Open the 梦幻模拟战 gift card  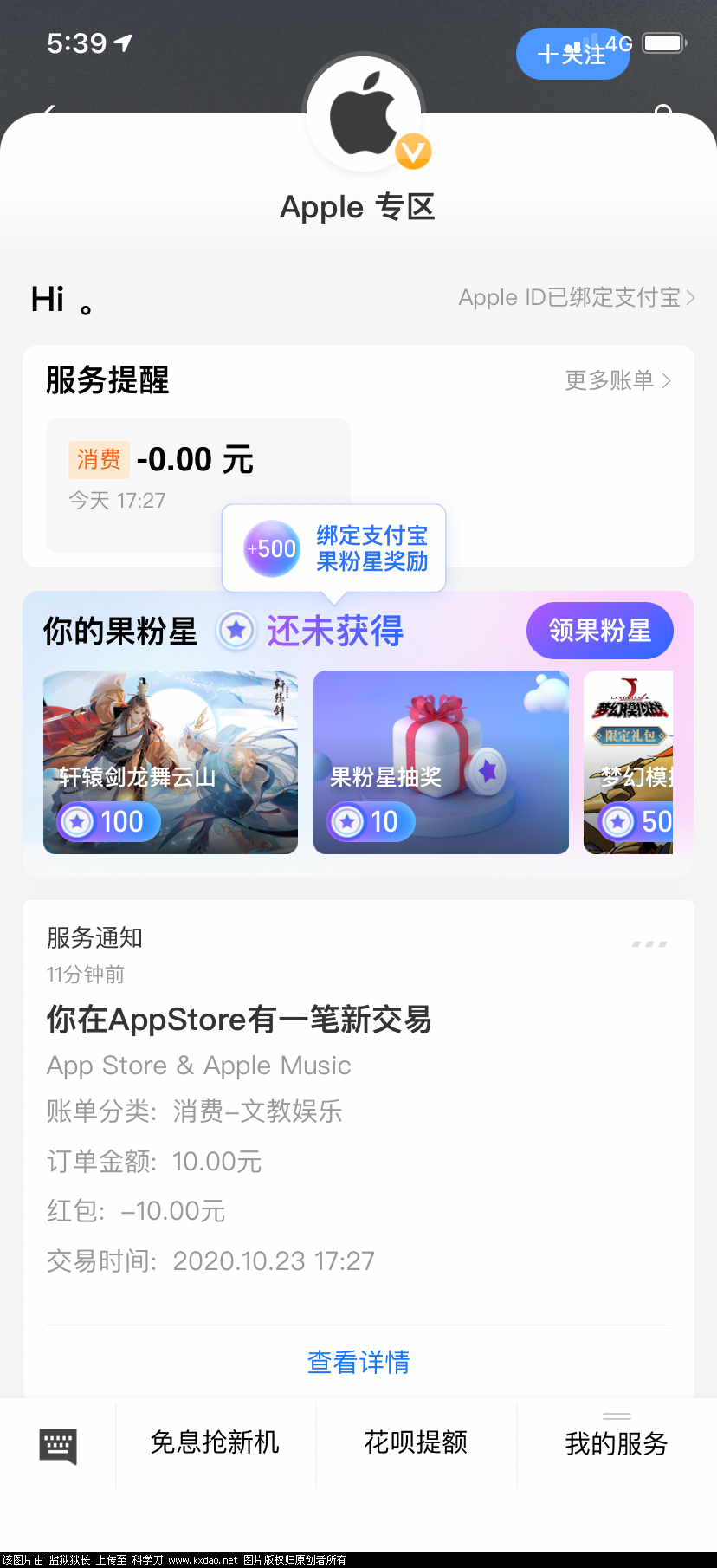pos(629,762)
